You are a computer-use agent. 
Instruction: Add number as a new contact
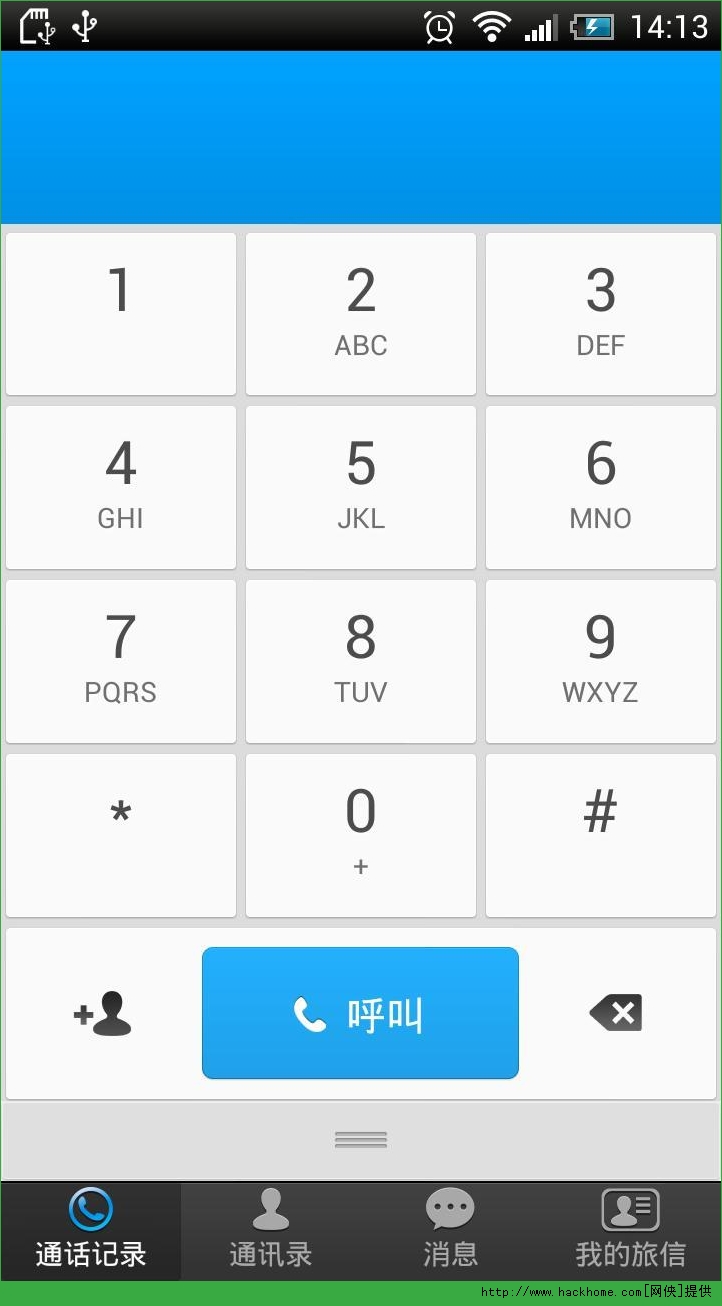103,1014
